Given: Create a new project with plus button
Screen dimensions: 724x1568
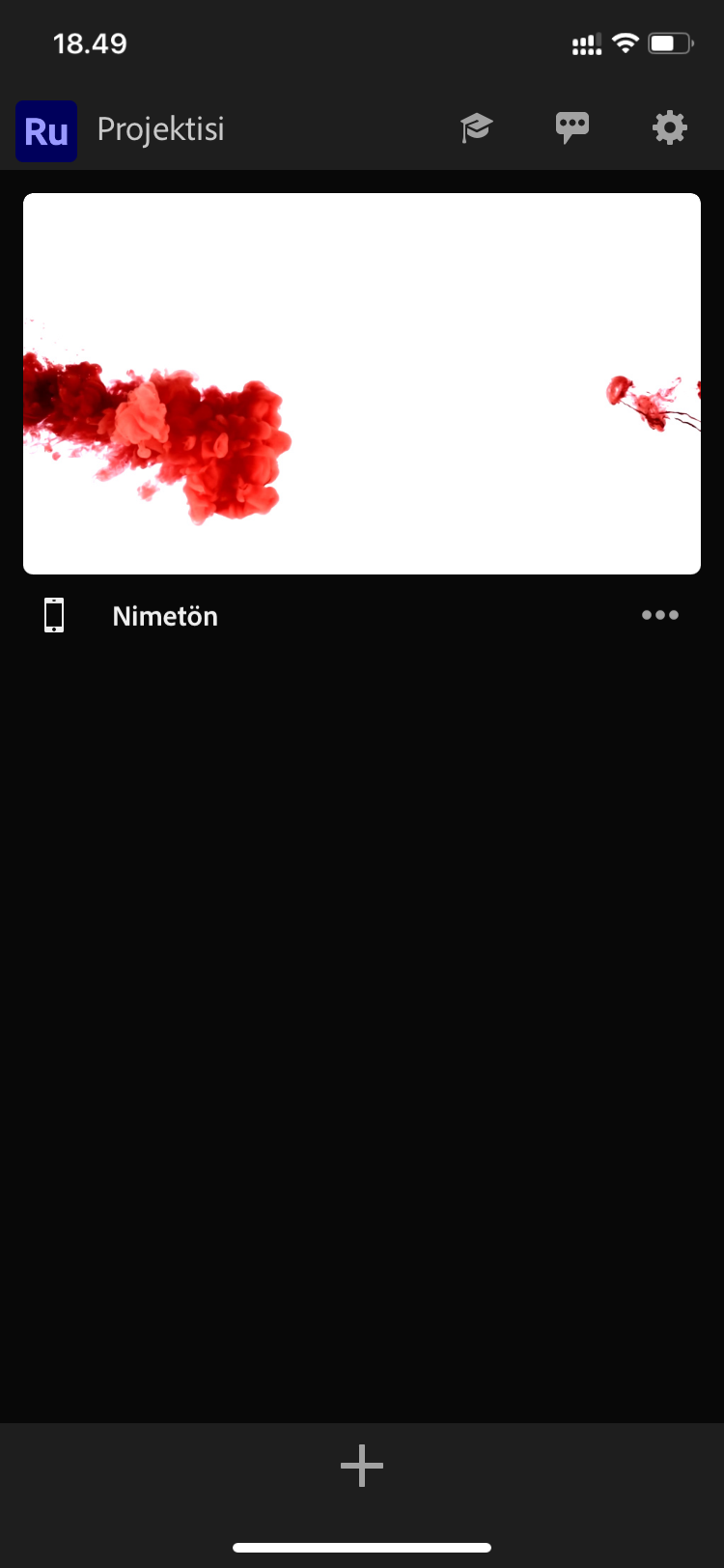Looking at the screenshot, I should [362, 1466].
